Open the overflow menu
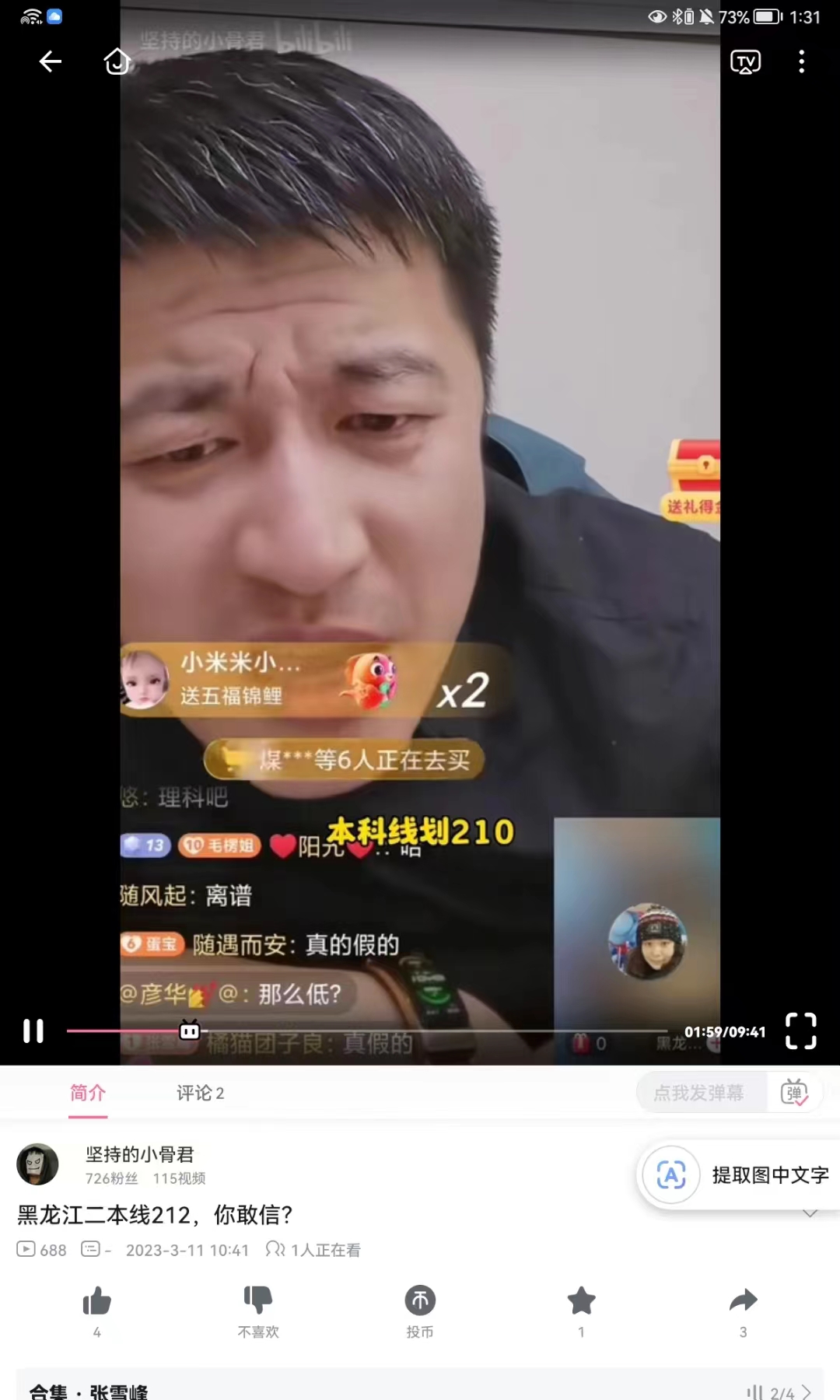 [801, 61]
